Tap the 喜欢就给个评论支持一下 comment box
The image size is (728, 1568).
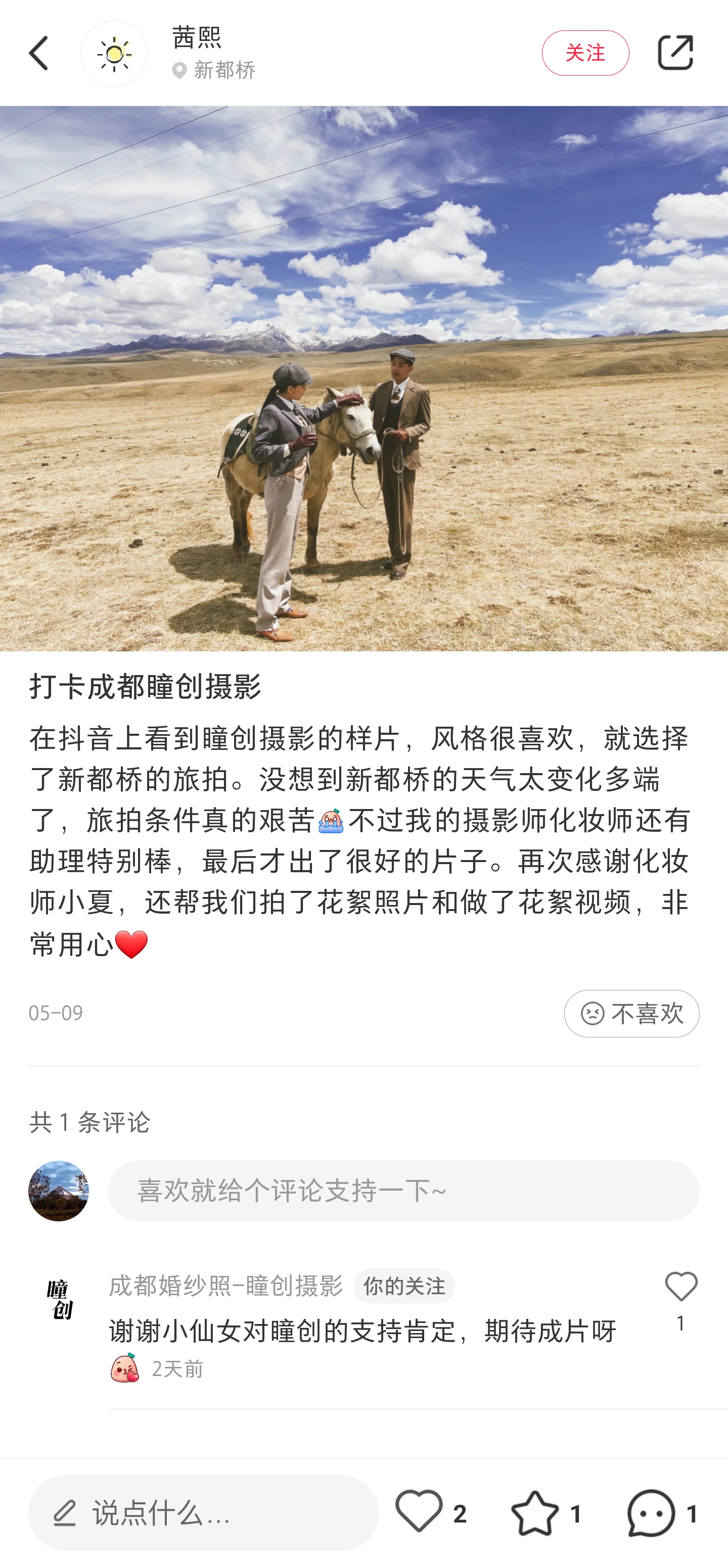pyautogui.click(x=403, y=1191)
